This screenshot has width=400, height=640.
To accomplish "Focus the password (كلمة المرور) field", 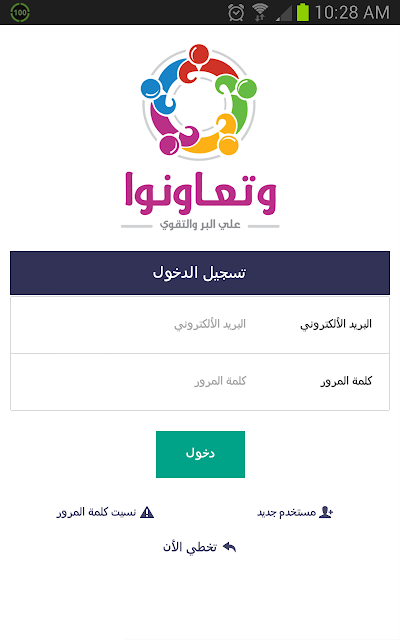I will 137,381.
